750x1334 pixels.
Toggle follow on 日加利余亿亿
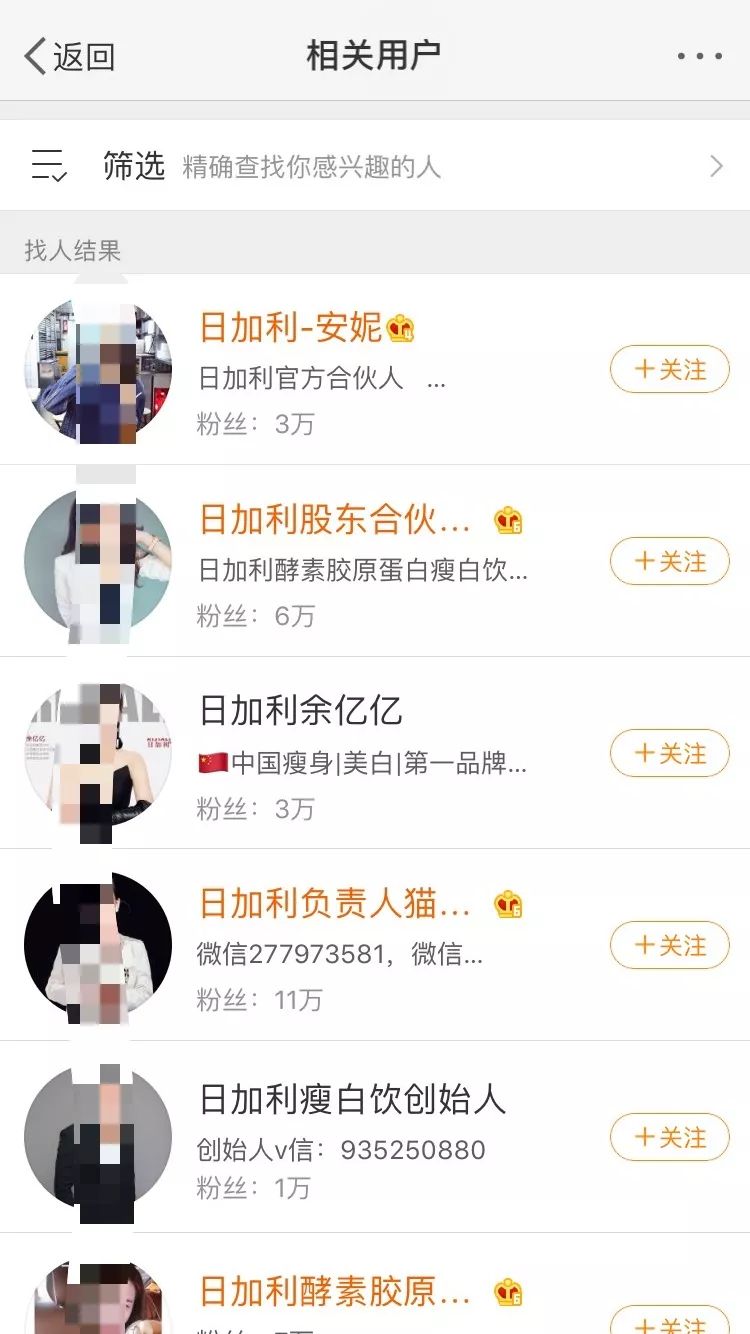[669, 754]
